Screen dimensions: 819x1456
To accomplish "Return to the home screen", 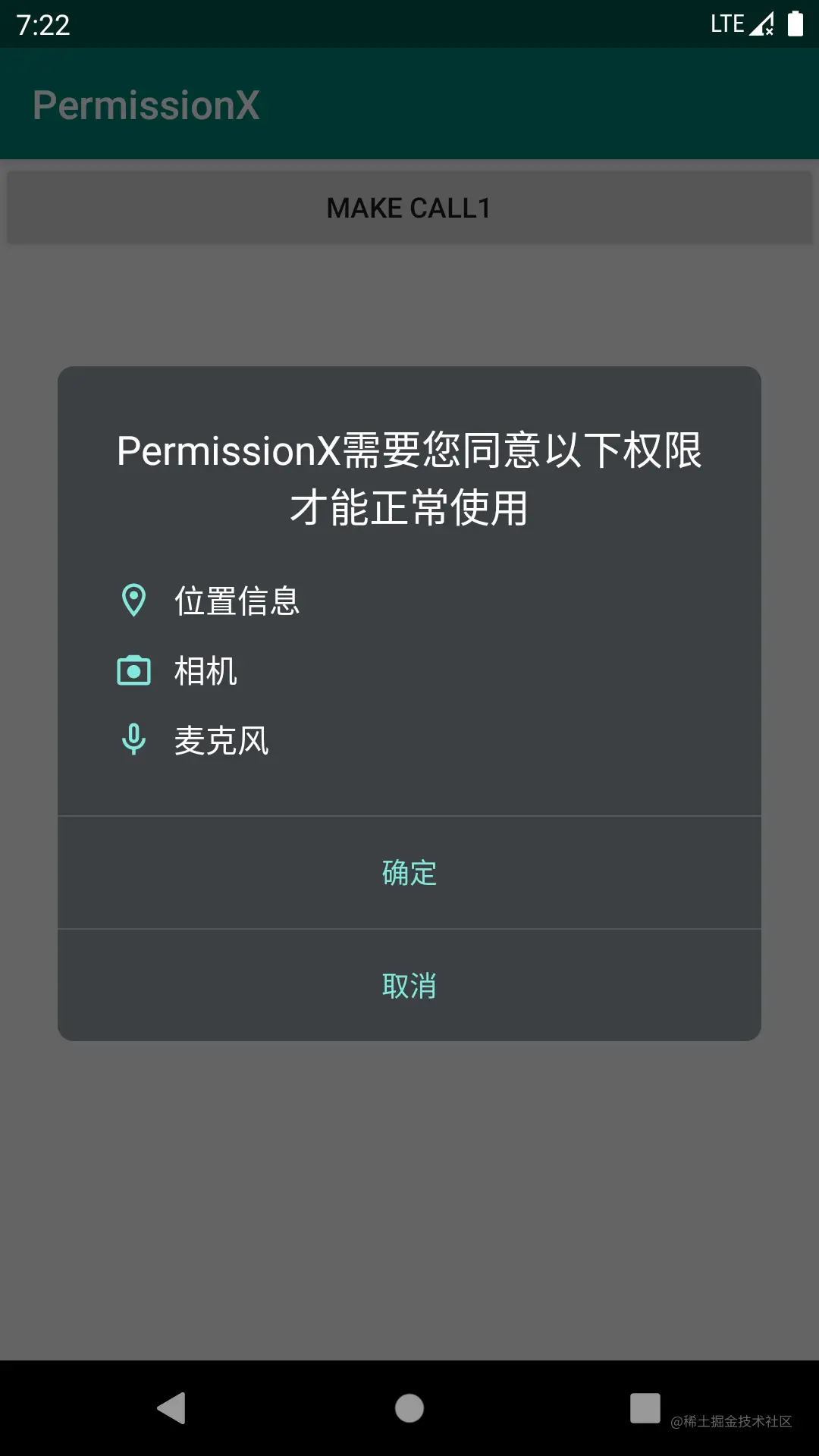I will [409, 1408].
